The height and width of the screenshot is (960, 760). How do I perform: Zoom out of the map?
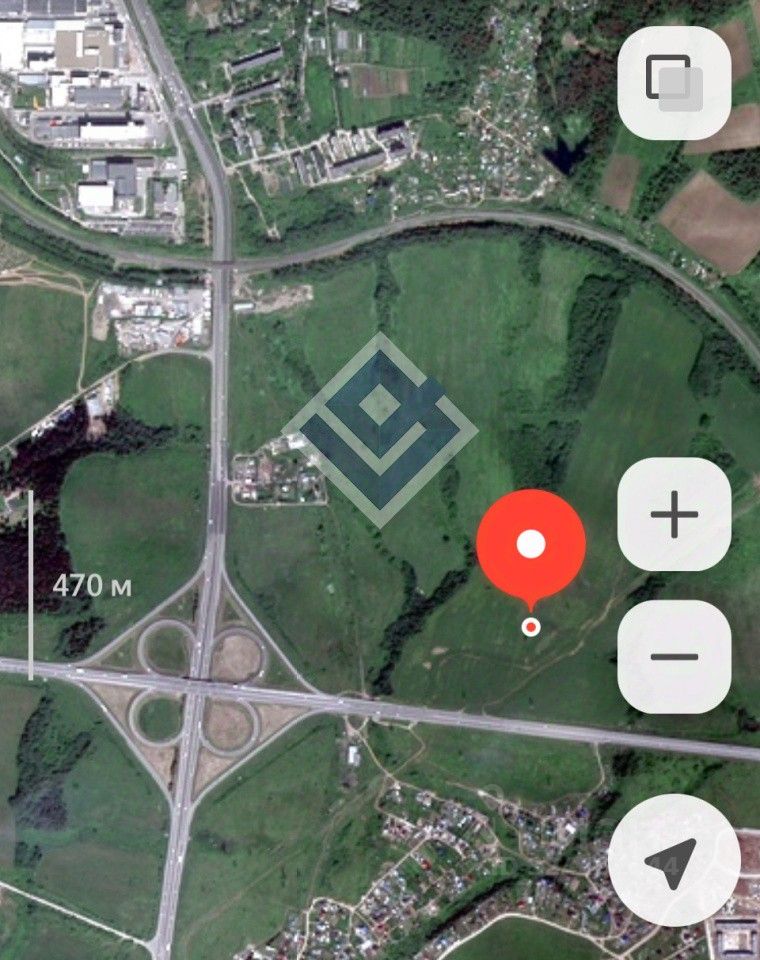[x=674, y=656]
